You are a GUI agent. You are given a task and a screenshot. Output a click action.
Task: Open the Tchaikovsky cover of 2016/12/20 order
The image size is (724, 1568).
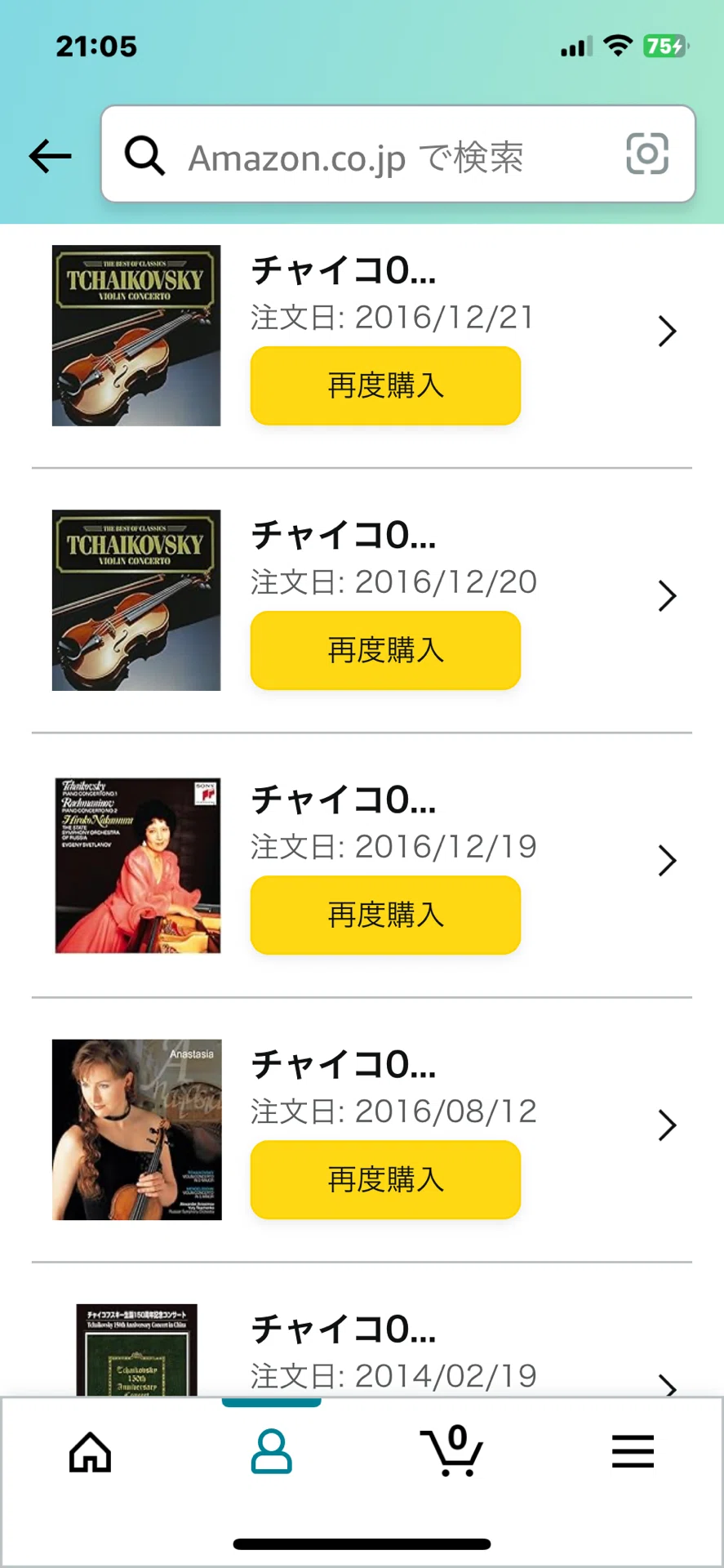136,600
